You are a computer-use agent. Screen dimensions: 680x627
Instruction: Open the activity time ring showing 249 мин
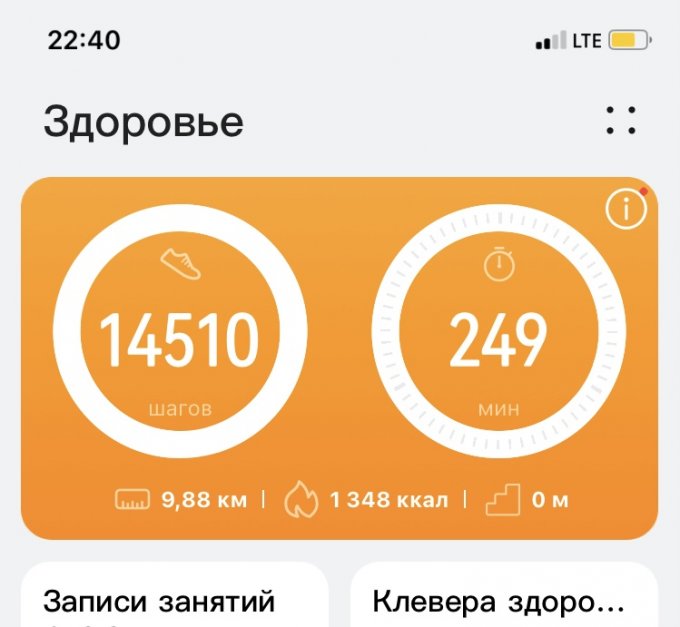pos(497,332)
